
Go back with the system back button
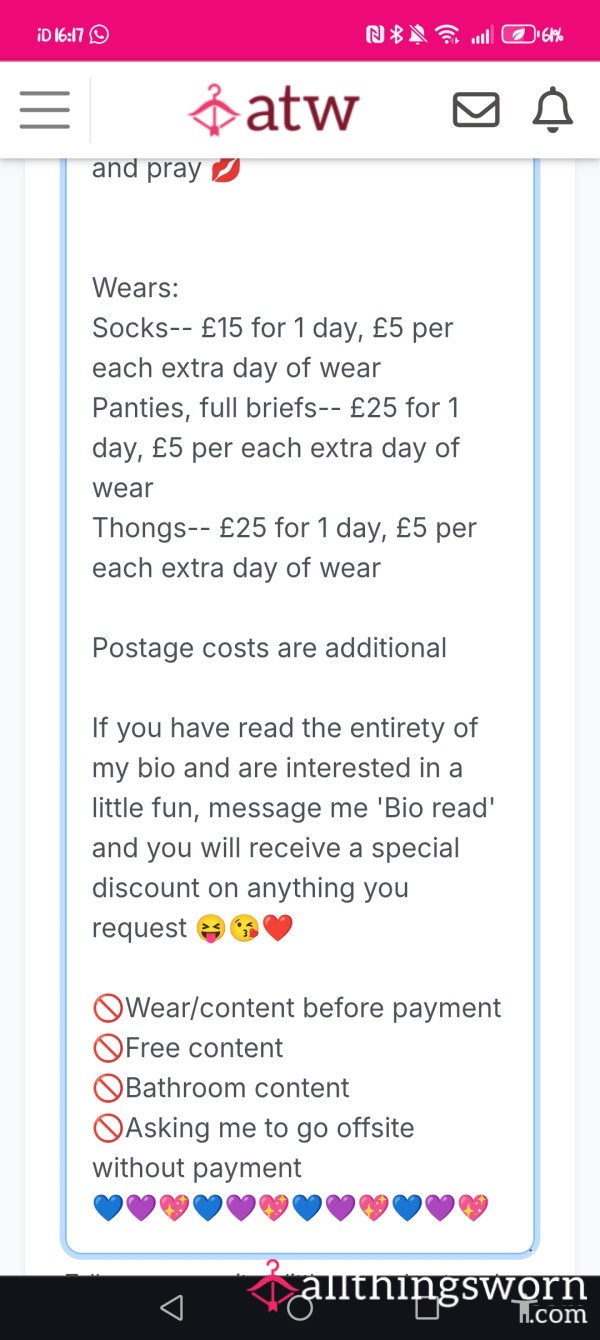(x=172, y=1307)
